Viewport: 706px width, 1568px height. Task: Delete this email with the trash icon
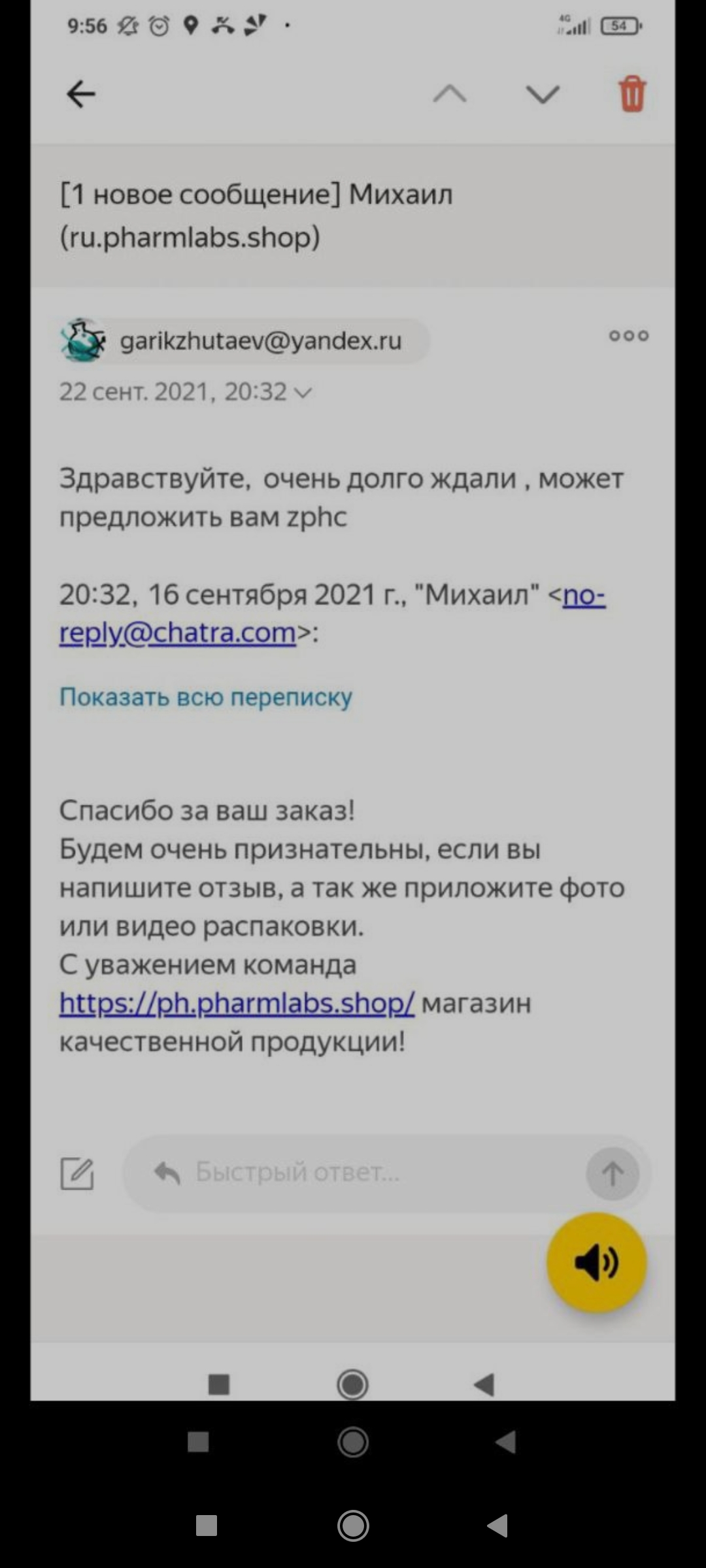[x=631, y=95]
